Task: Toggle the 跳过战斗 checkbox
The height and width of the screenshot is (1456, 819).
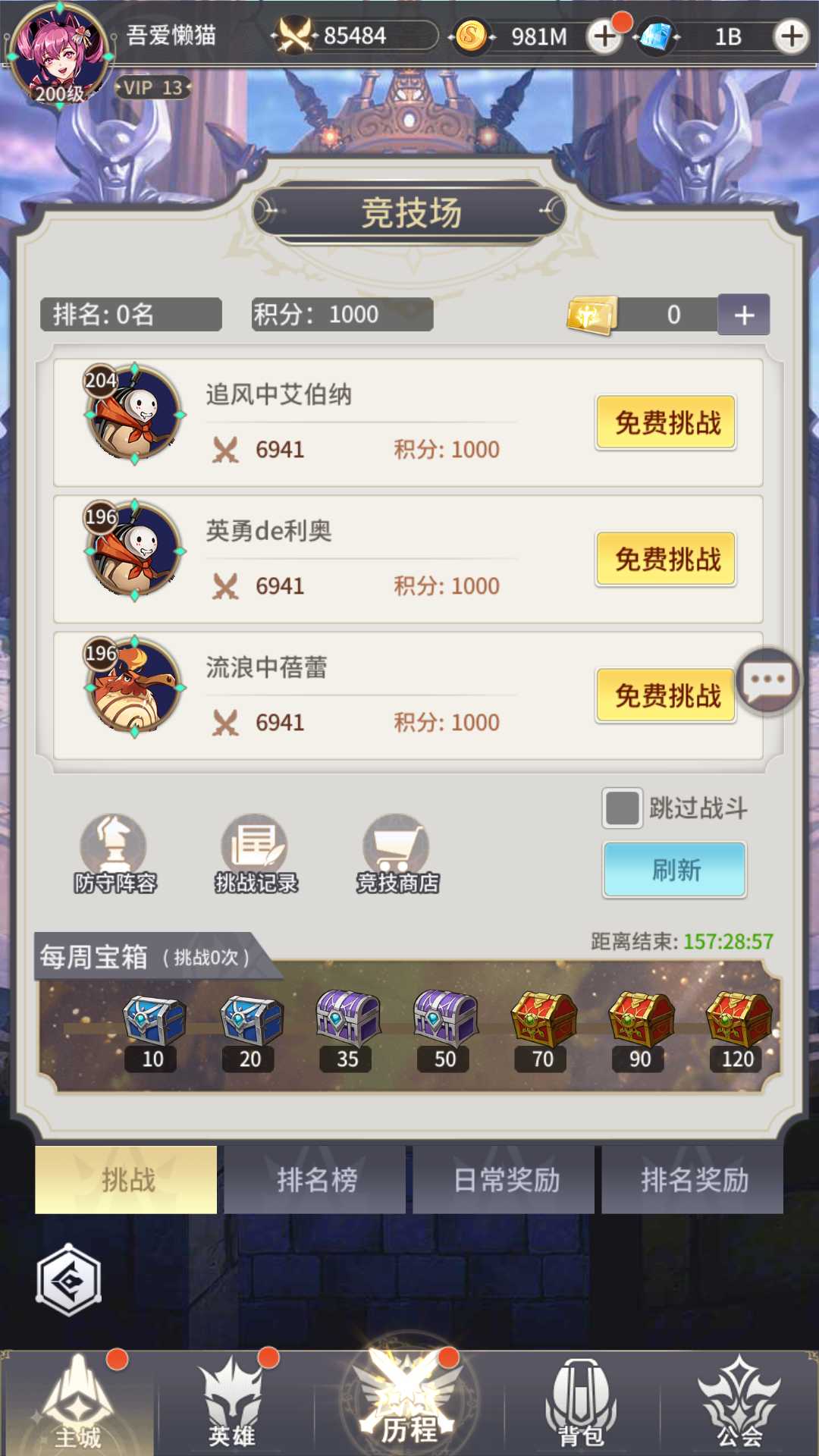Action: [623, 808]
